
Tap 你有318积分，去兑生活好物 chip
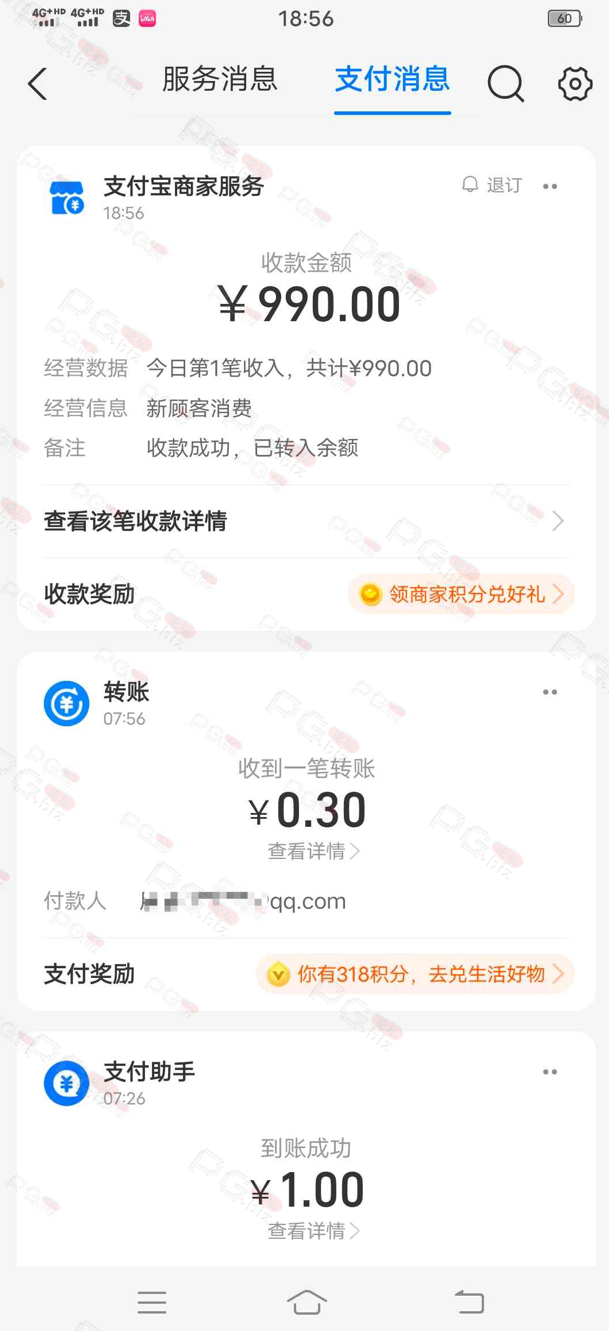(x=415, y=973)
